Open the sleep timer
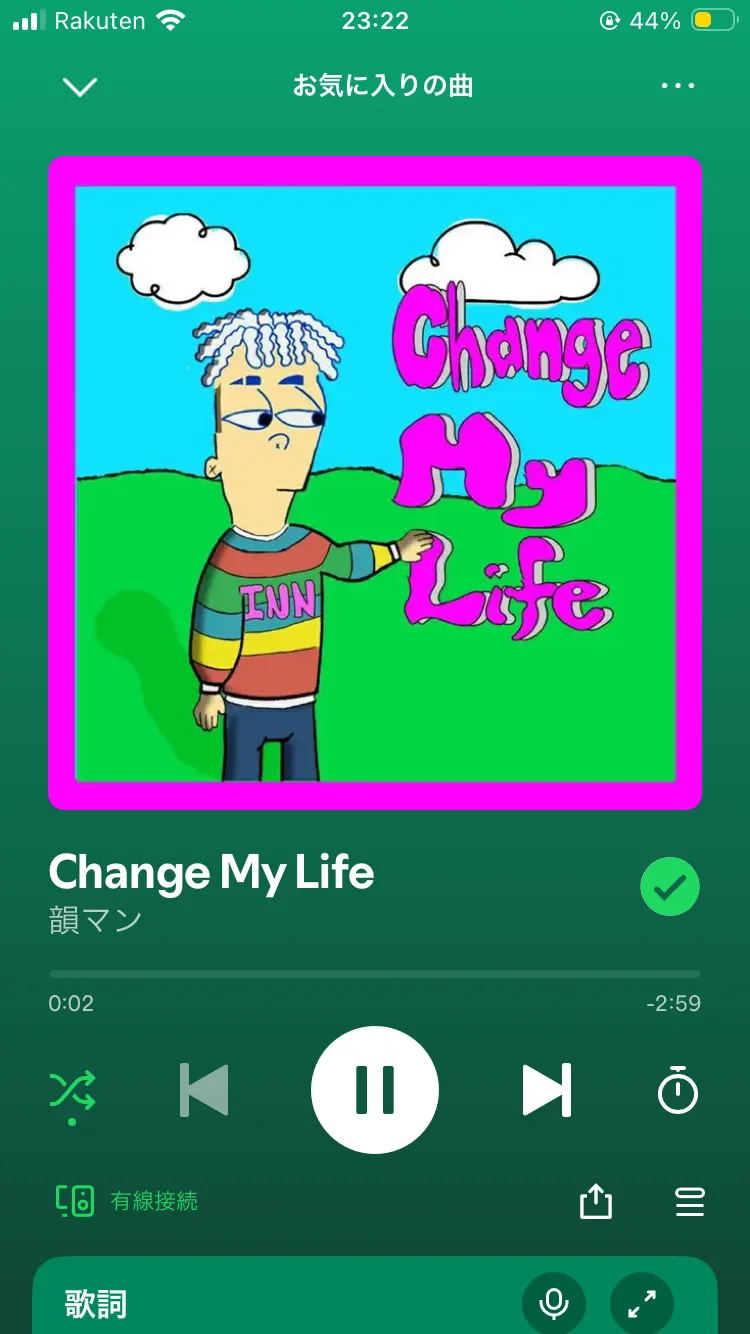750x1334 pixels. click(x=677, y=1090)
